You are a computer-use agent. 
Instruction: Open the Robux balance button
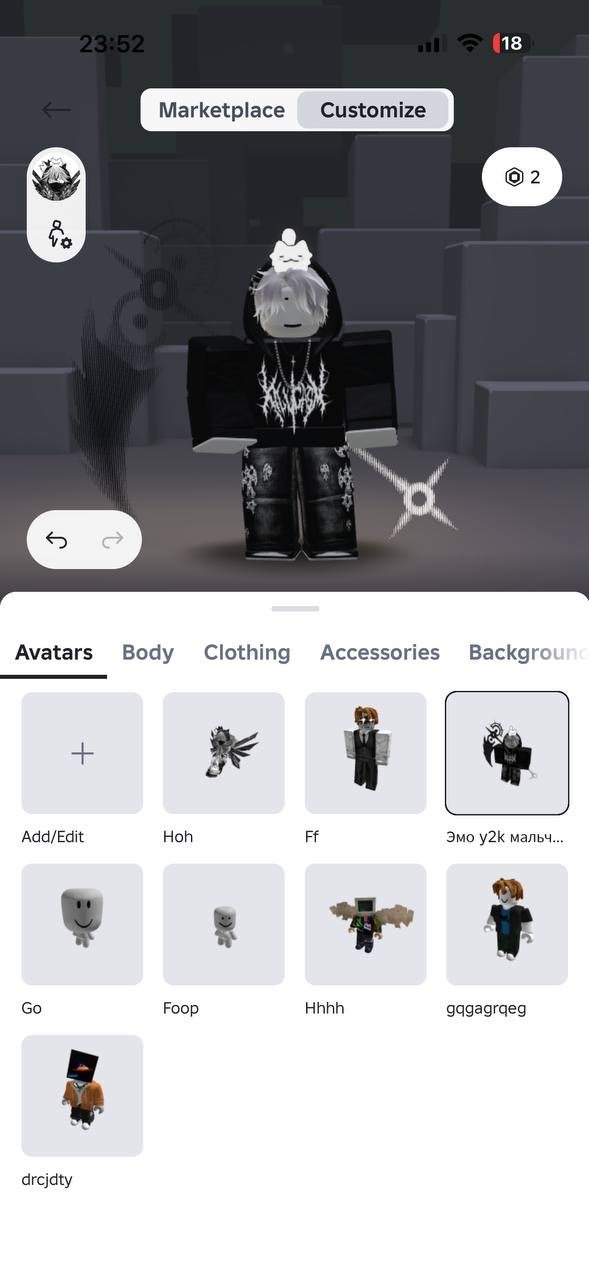(x=522, y=177)
